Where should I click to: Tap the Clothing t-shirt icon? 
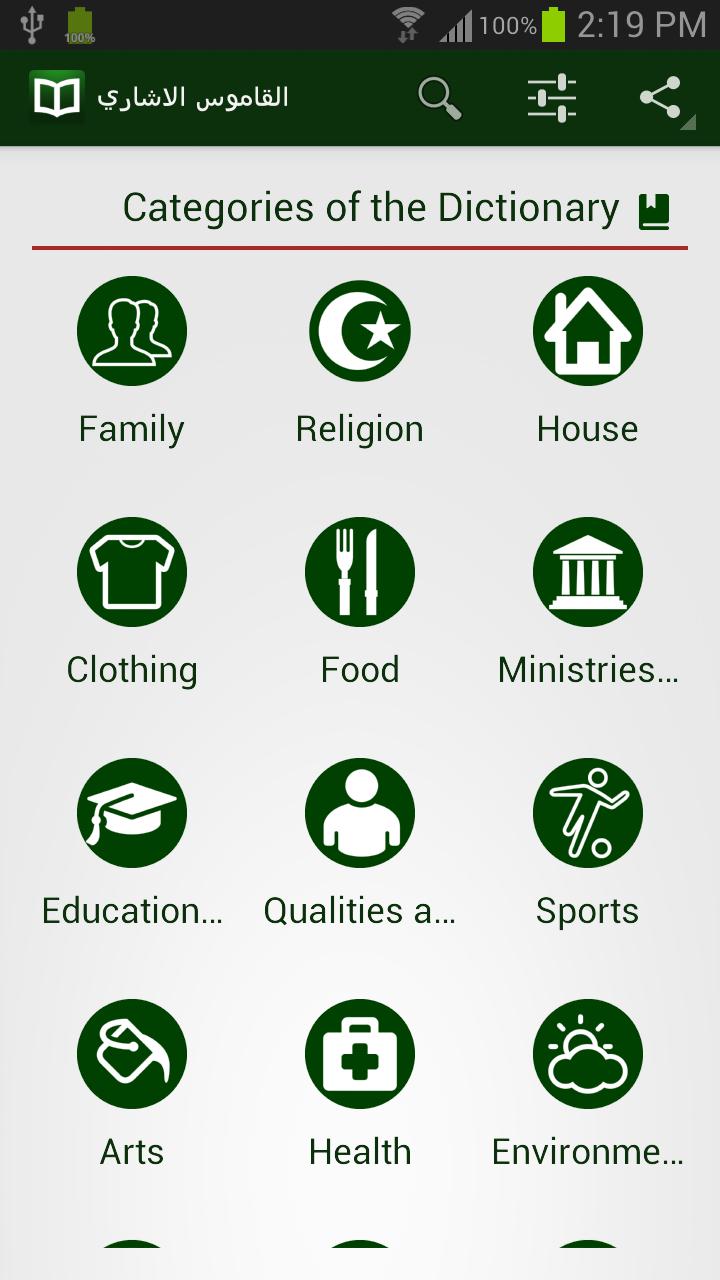(x=131, y=571)
